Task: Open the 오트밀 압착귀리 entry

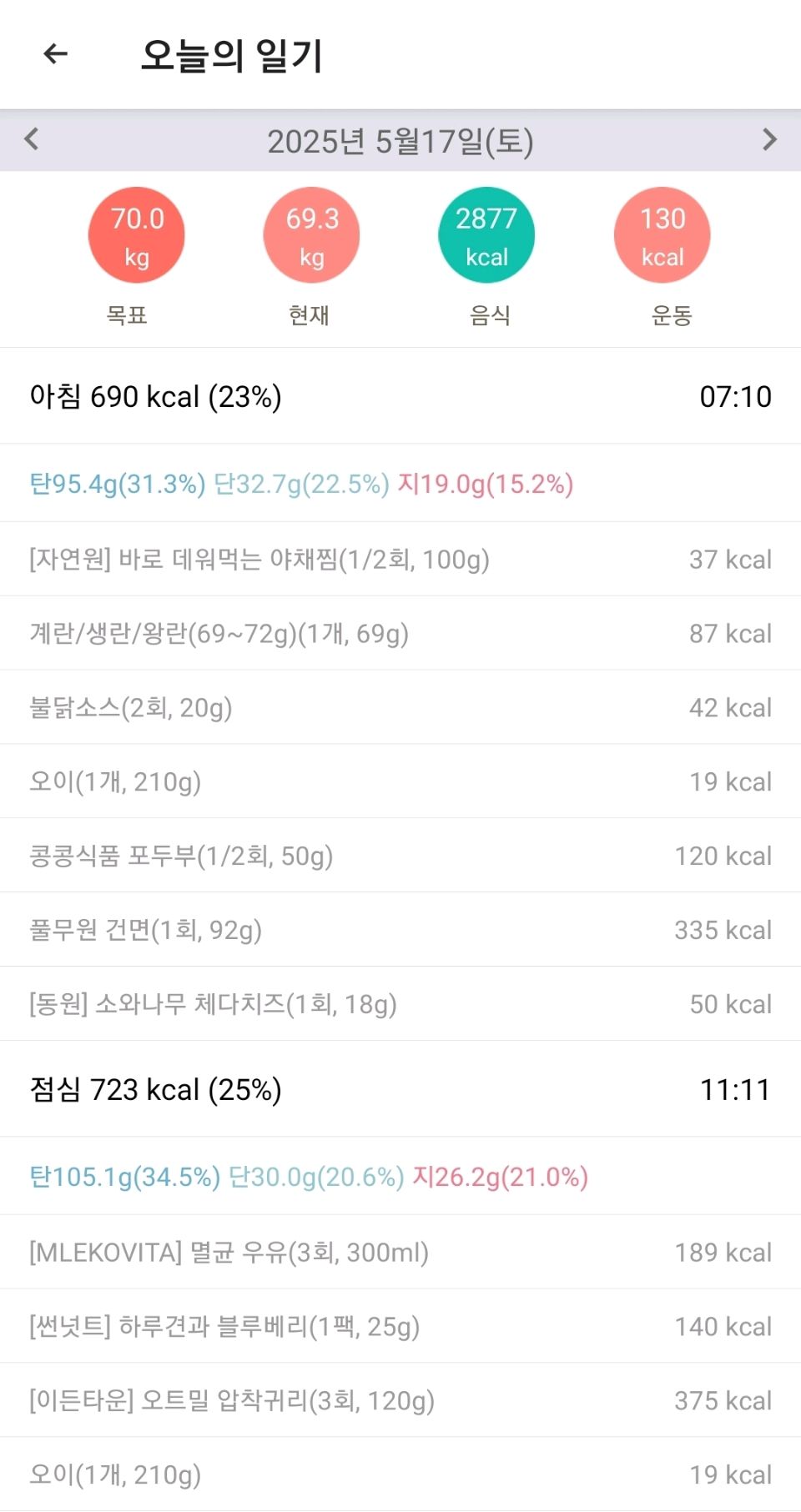Action: point(400,1400)
